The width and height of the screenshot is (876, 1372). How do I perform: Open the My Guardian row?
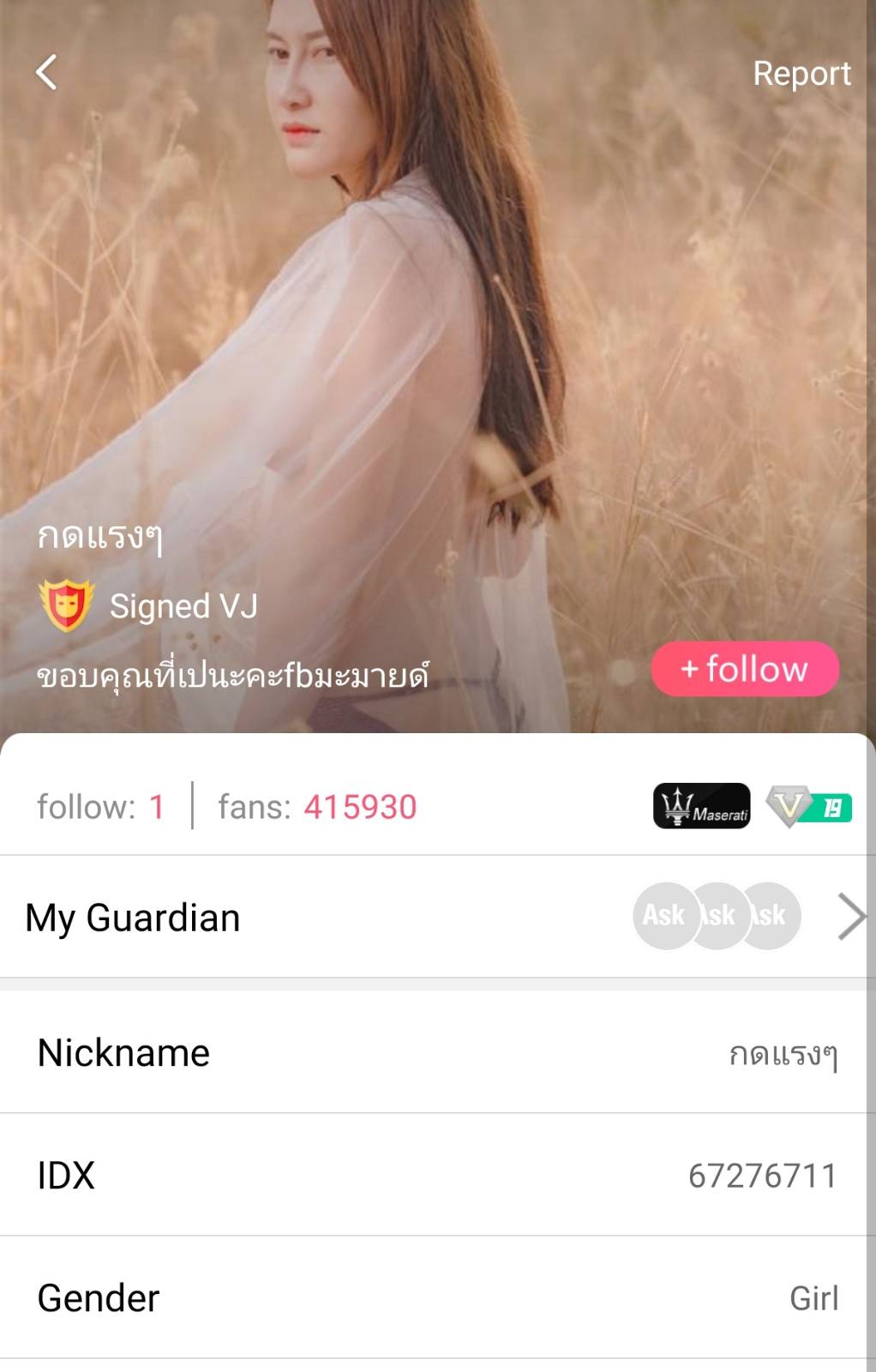[437, 917]
